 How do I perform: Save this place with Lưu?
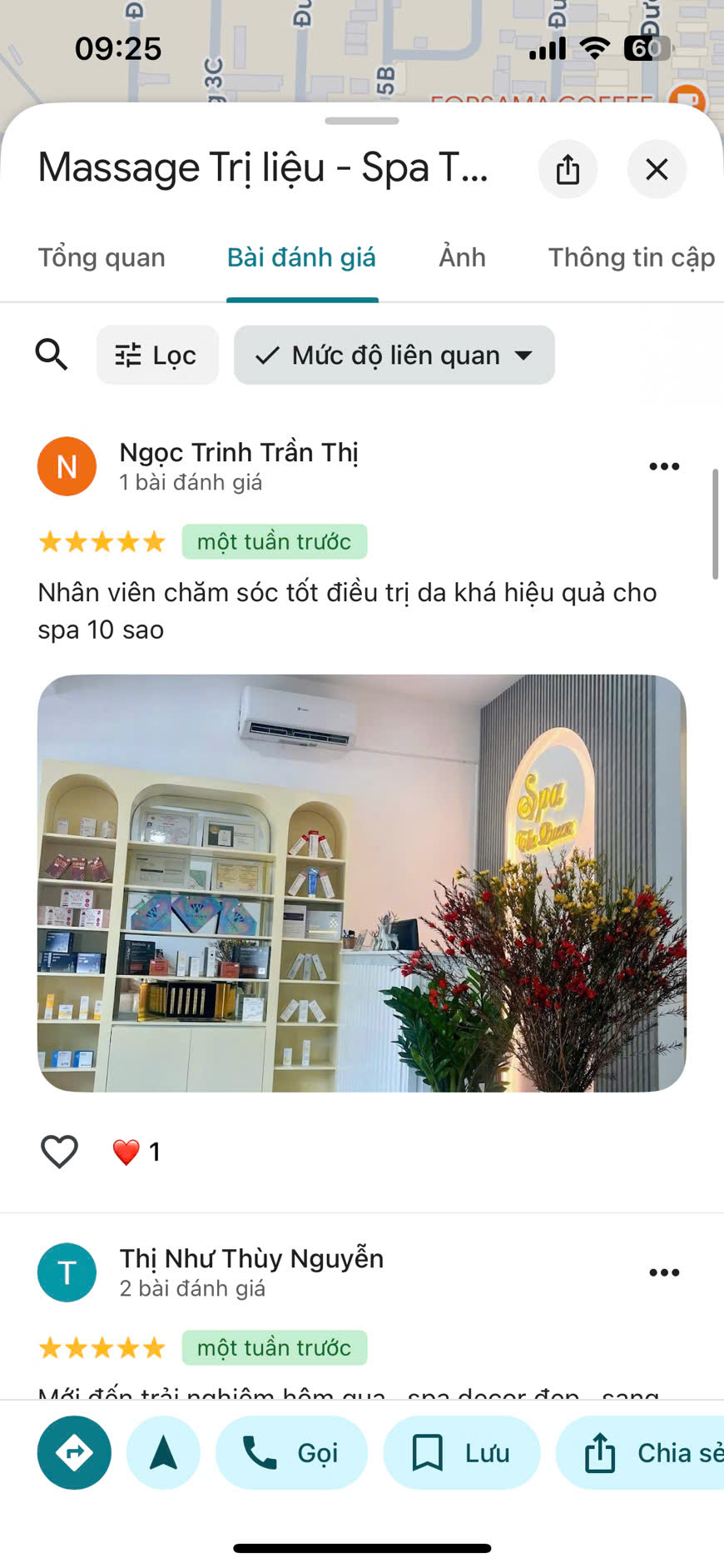click(x=461, y=1453)
